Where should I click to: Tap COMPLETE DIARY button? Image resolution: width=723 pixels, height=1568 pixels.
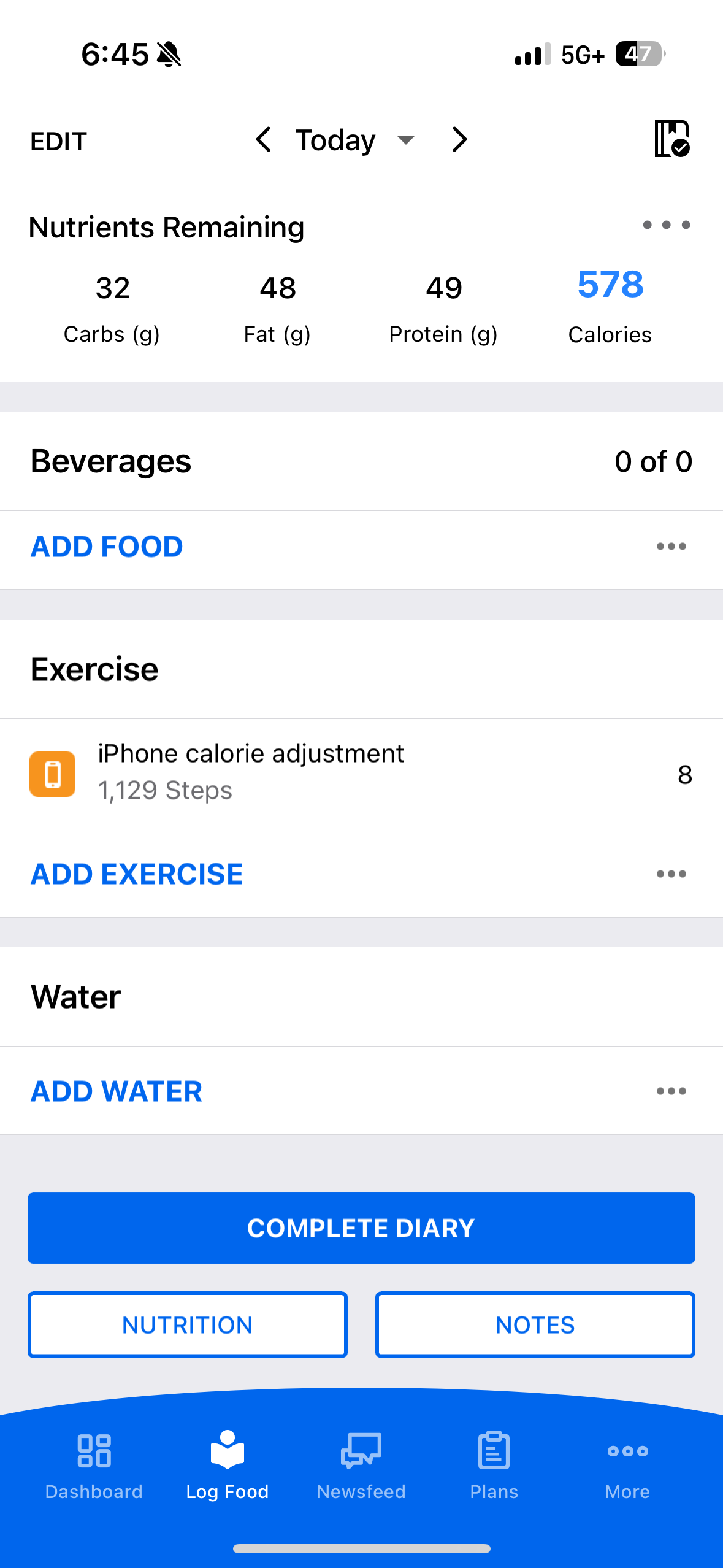pyautogui.click(x=361, y=1228)
